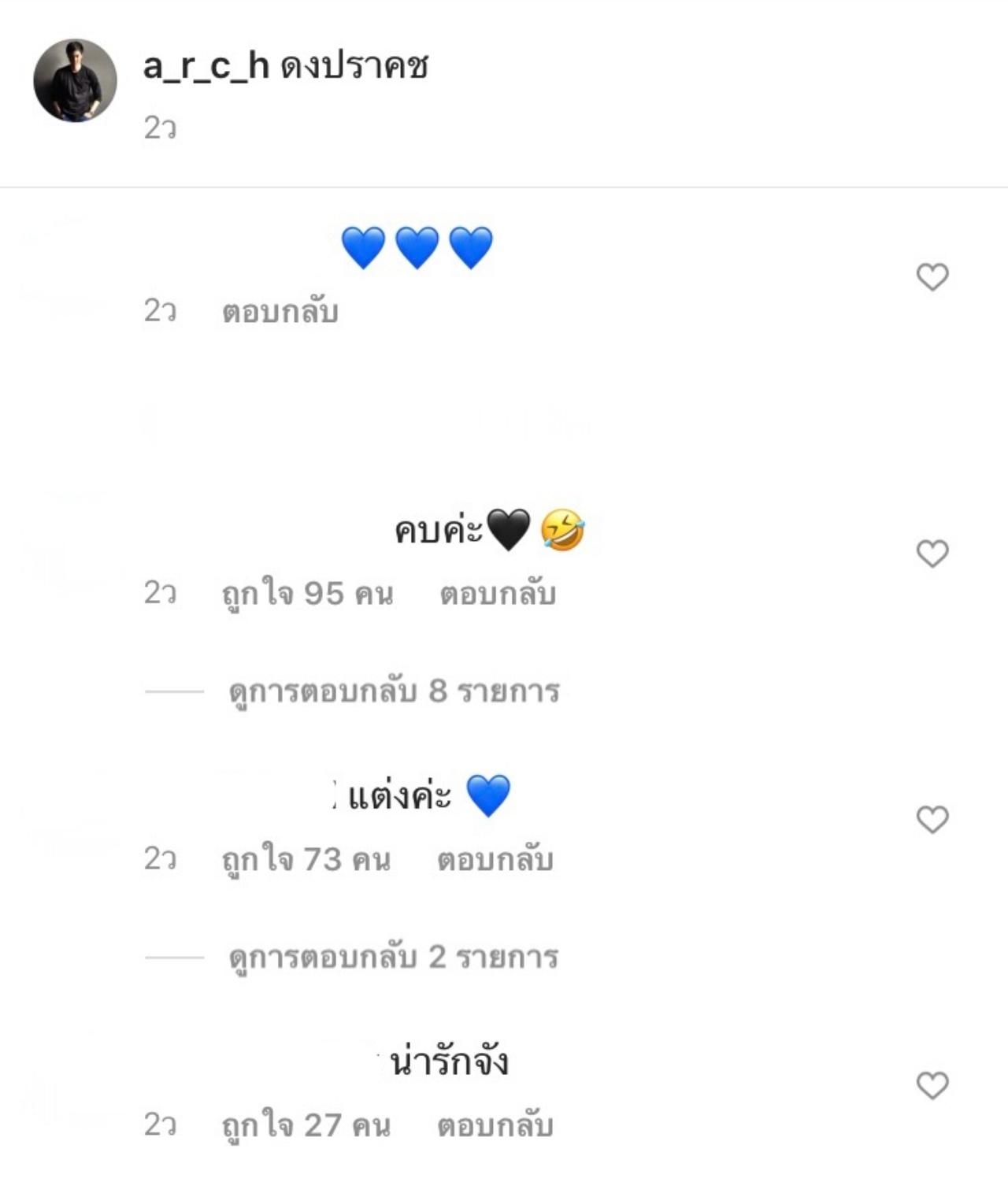
Task: Expand the 2 replies under แต่งค่ะ
Action: point(393,958)
